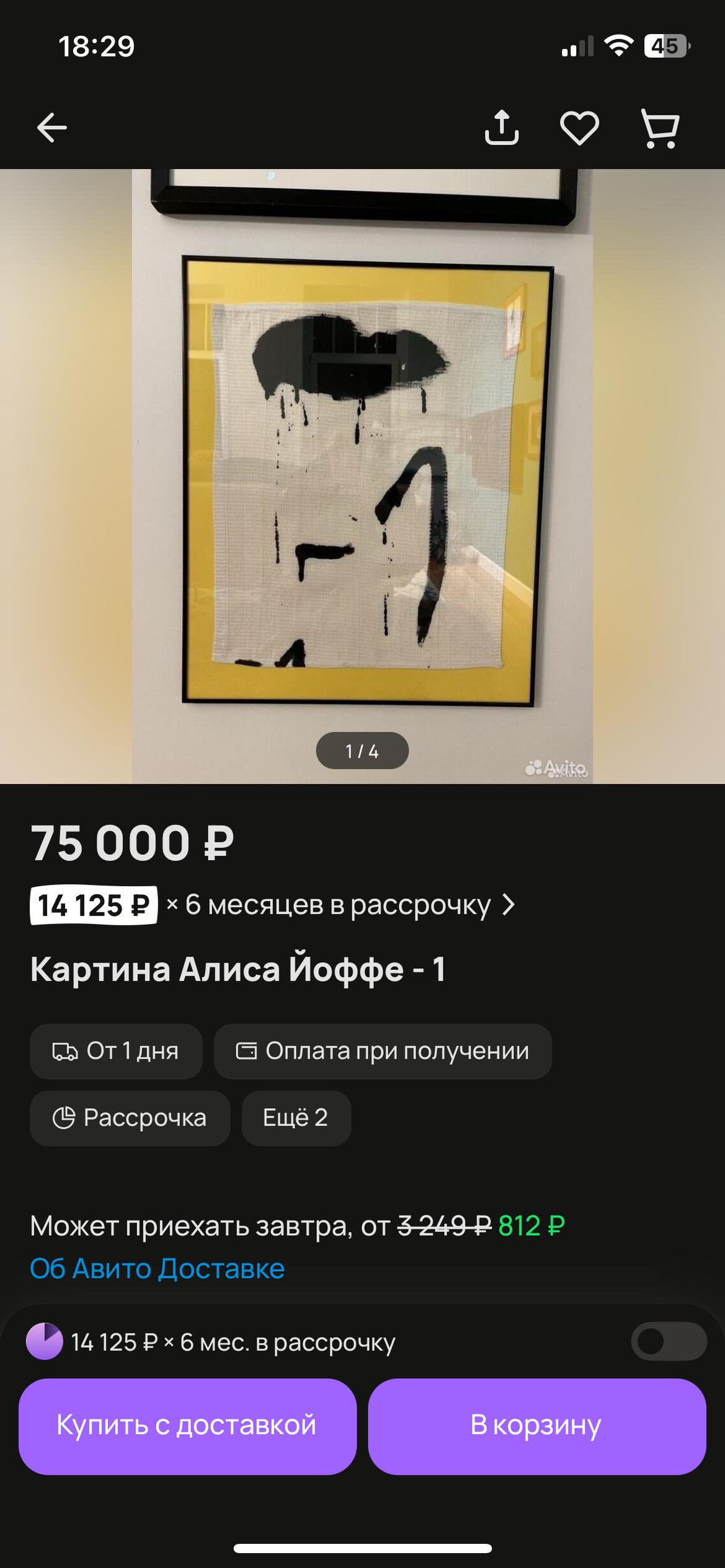This screenshot has width=725, height=1568.
Task: Tap the 'Рассрочка' chip
Action: [x=130, y=1117]
